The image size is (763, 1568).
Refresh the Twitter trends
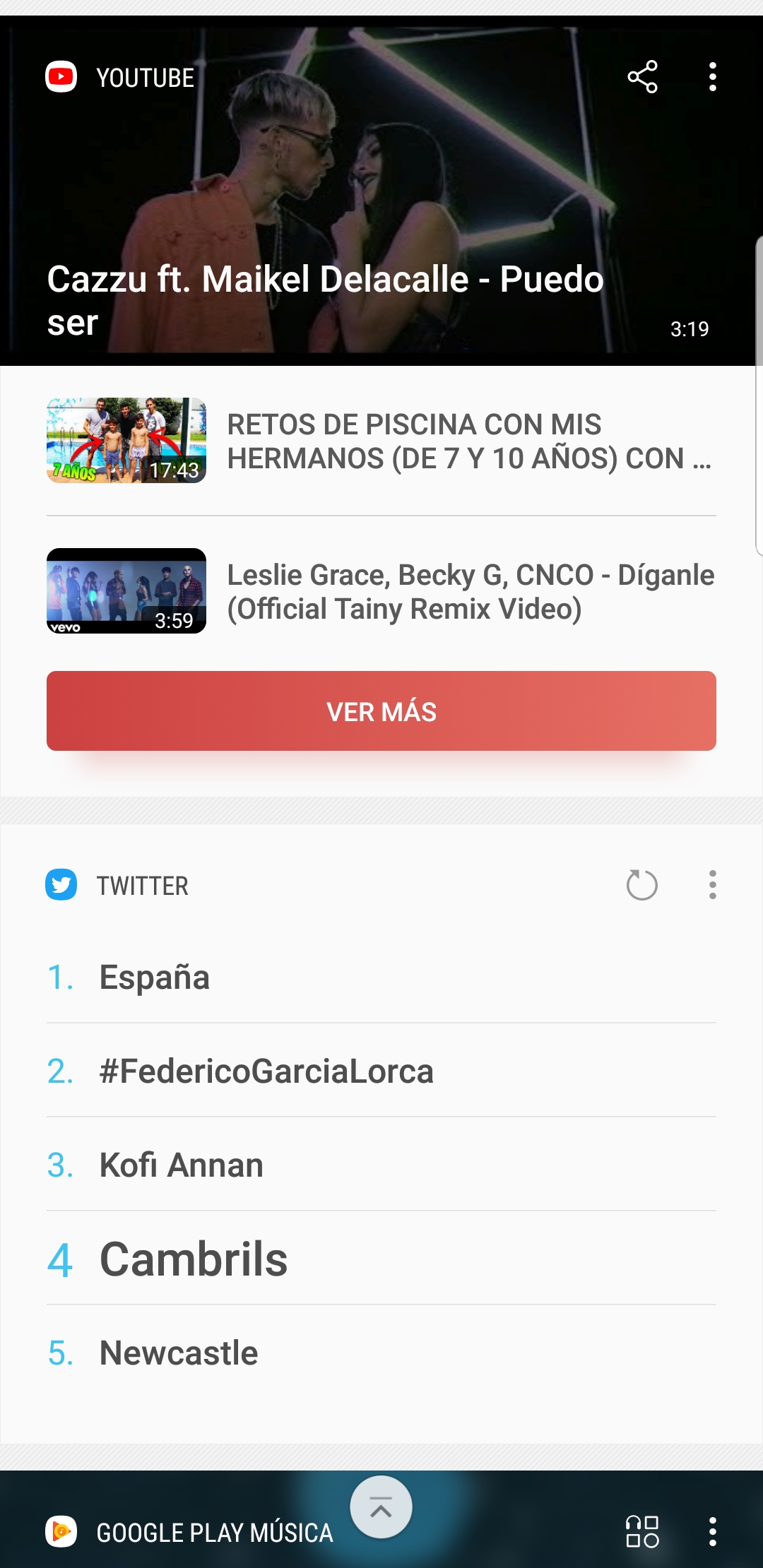642,885
